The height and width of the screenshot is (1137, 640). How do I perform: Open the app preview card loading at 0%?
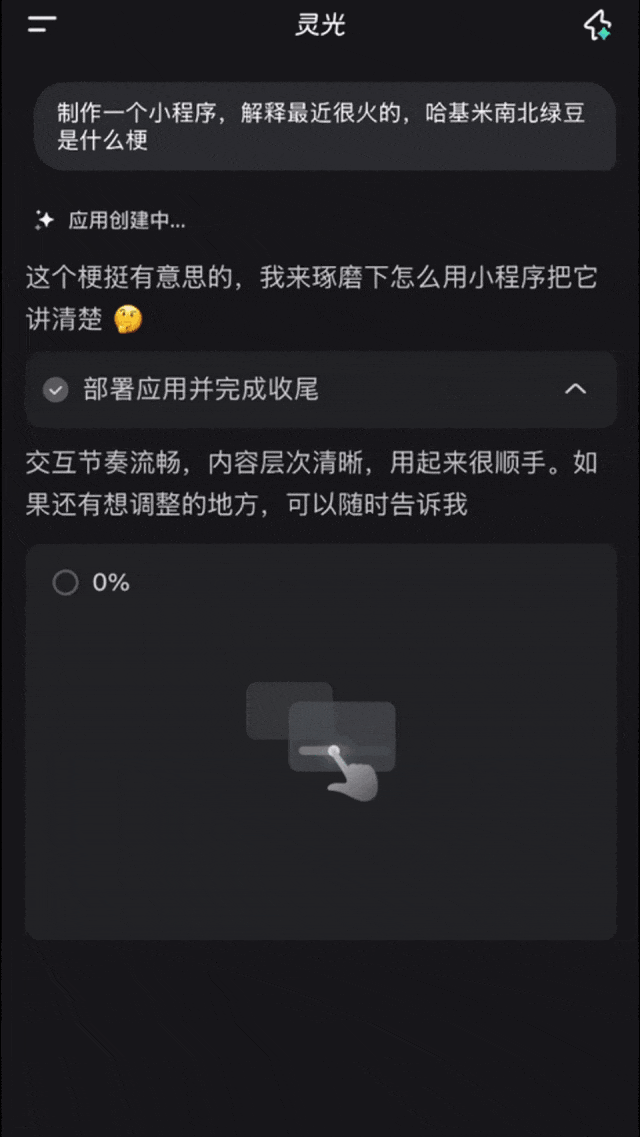pyautogui.click(x=320, y=741)
